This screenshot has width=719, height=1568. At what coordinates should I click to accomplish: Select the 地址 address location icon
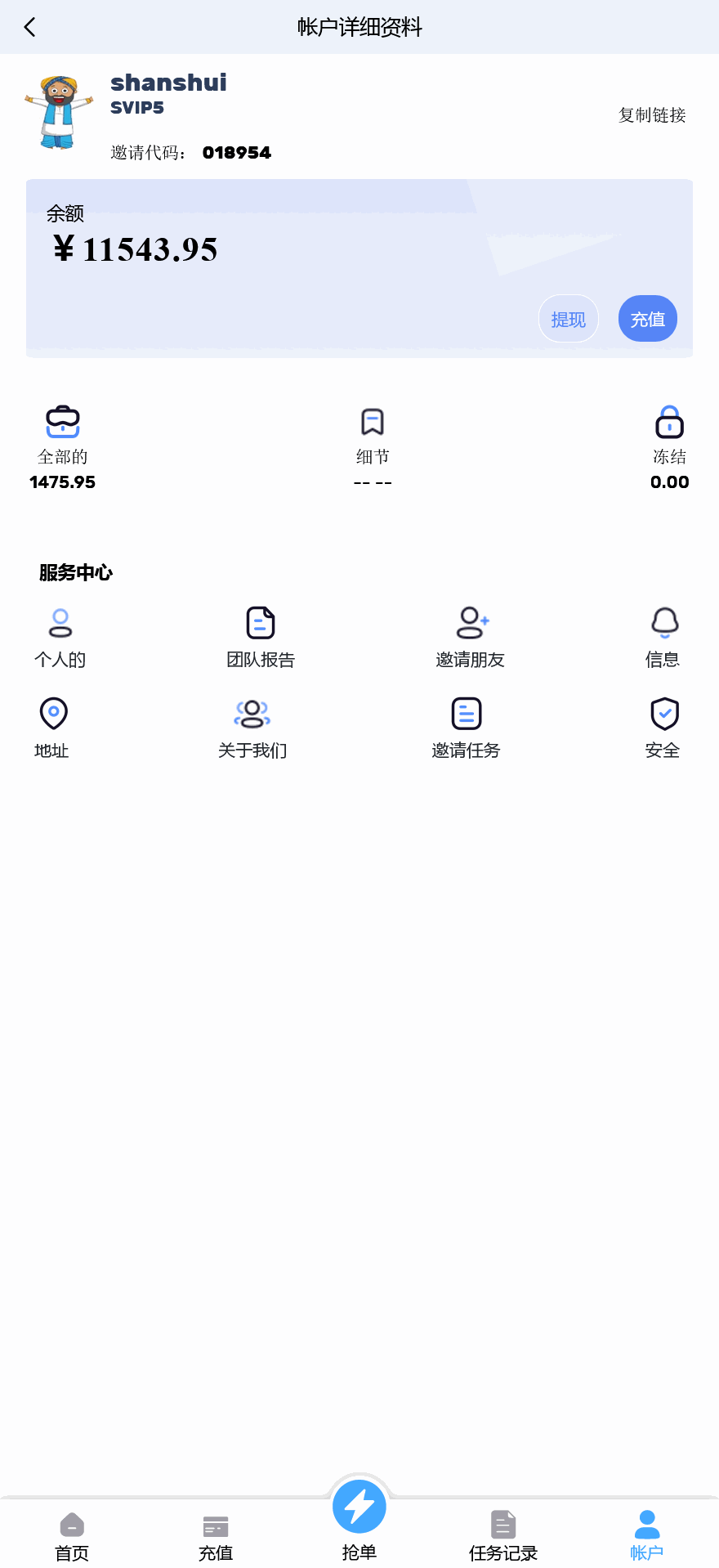point(53,714)
